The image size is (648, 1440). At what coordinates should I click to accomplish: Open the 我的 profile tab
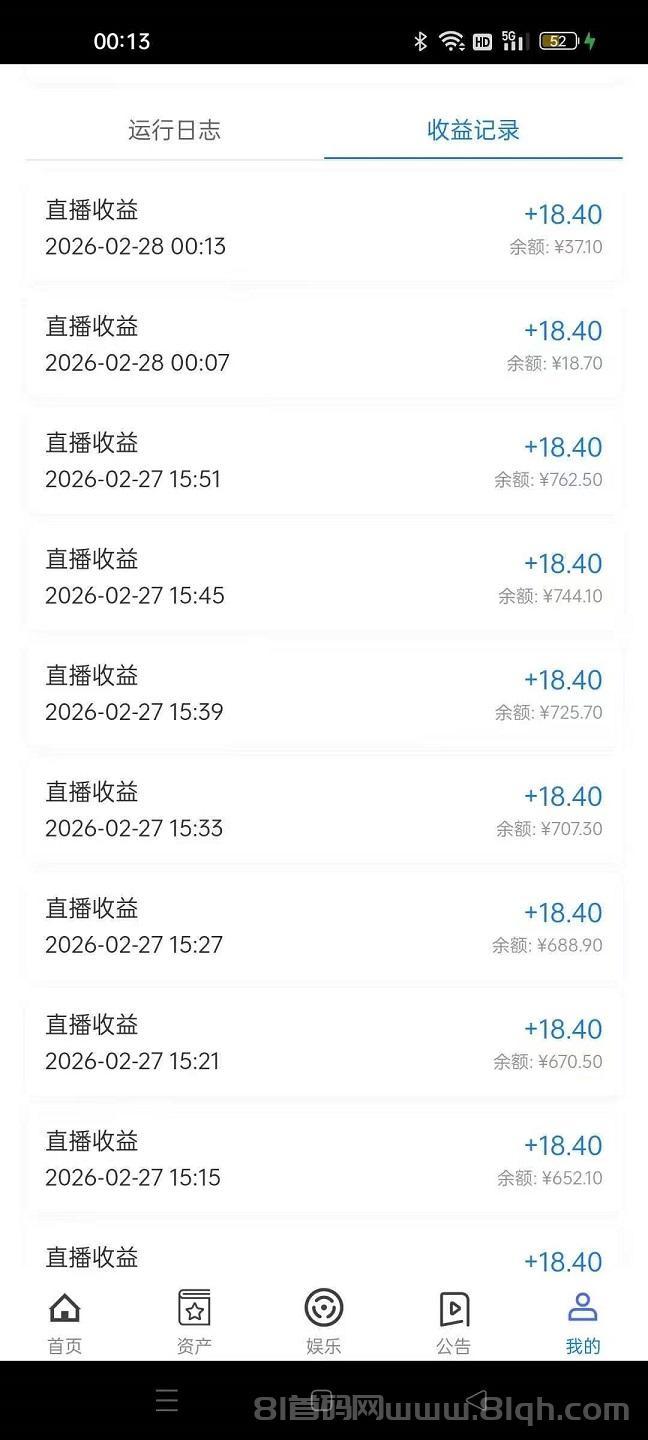tap(582, 1320)
